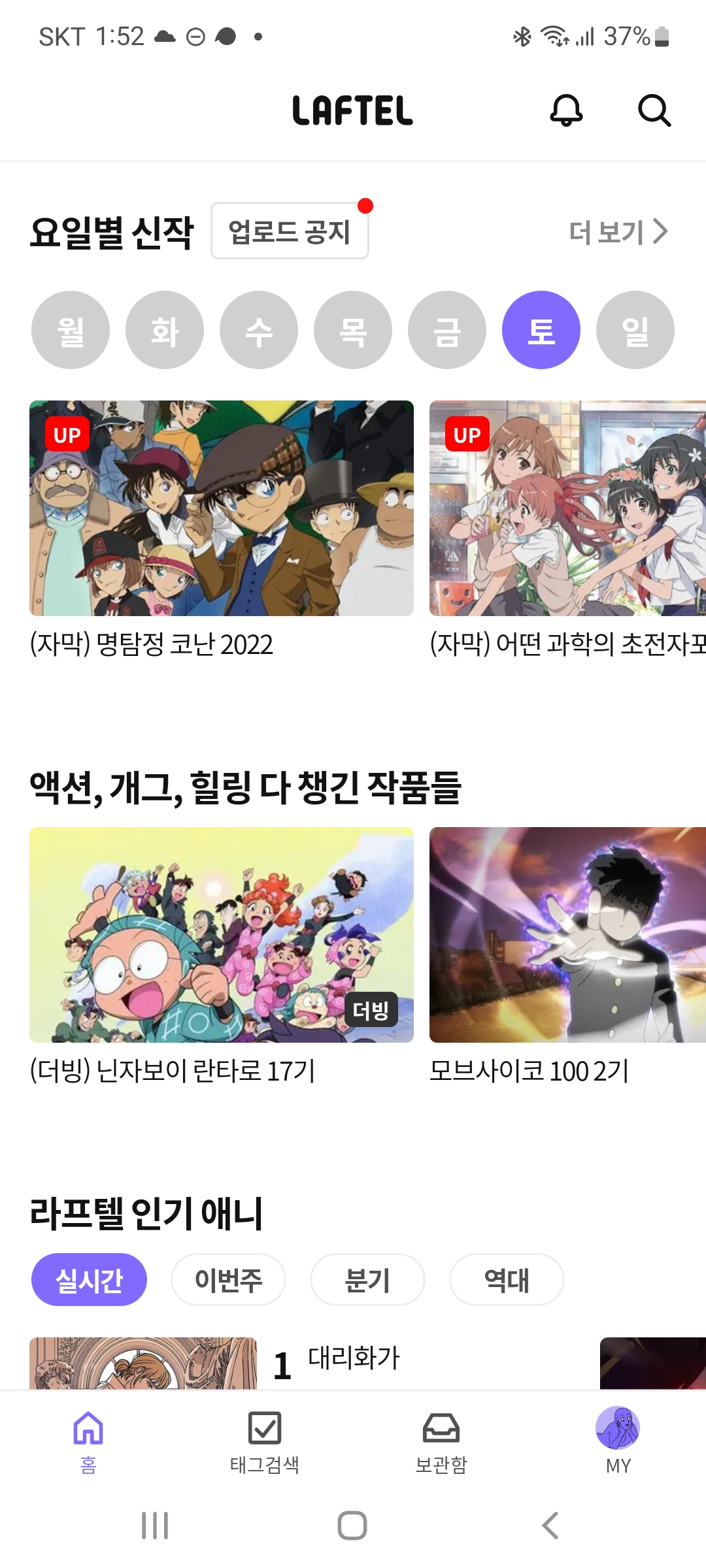Switch popular ranking to 이번주
This screenshot has width=706, height=1568.
228,1279
